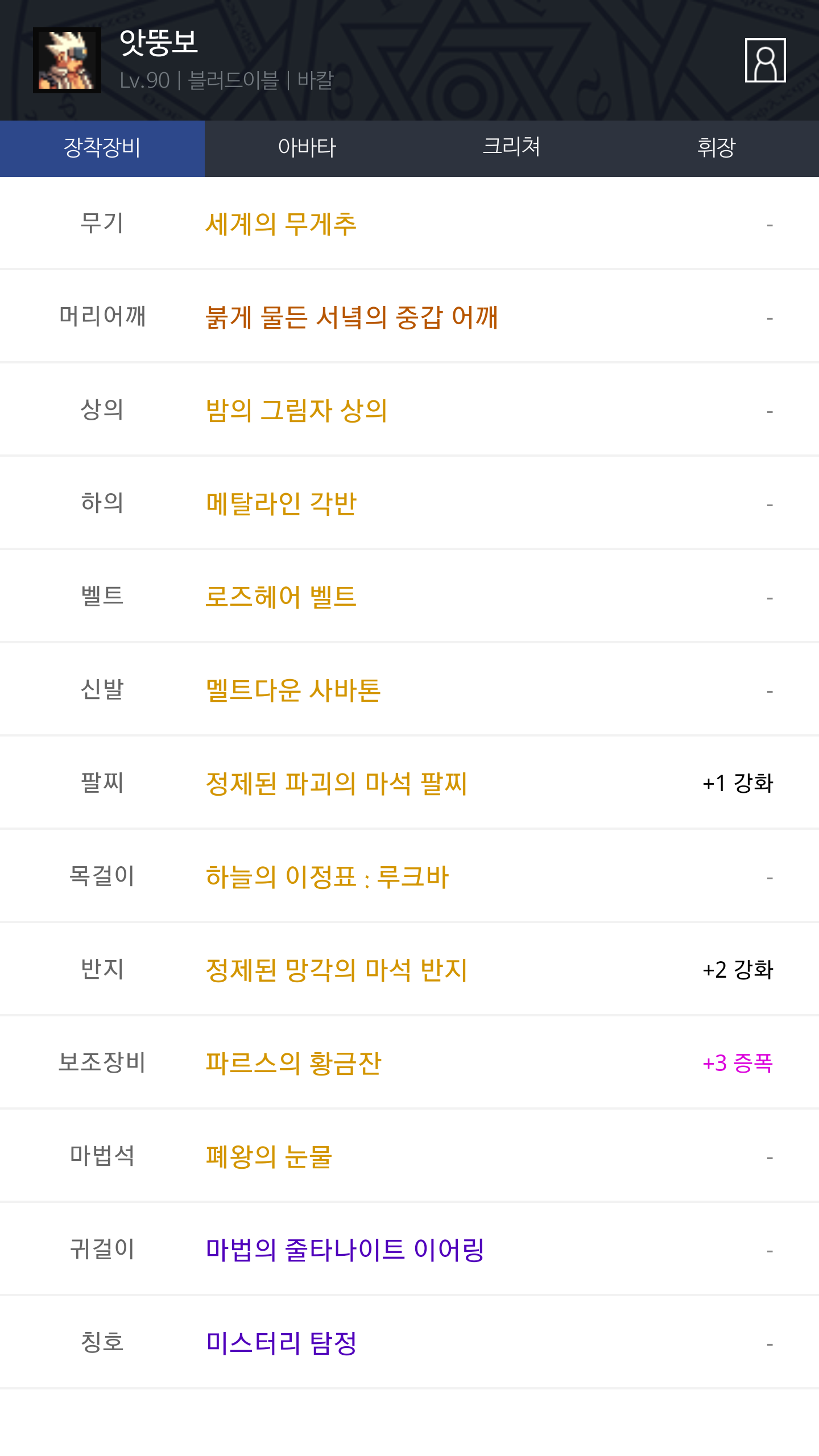Open 밤의 그림자 상의 item
Image resolution: width=819 pixels, height=1456 pixels.
coord(296,410)
